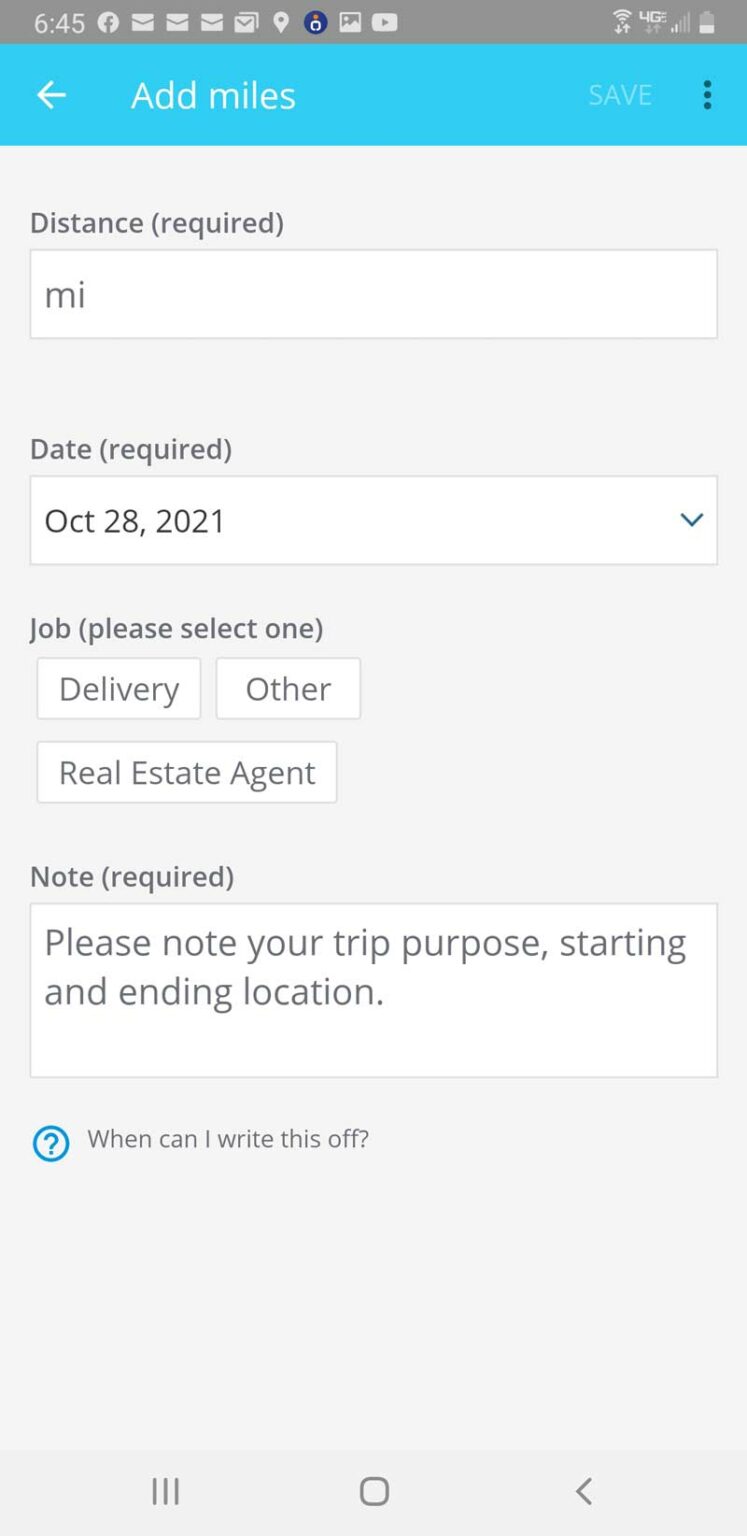Screen dimensions: 747x1536
Task: Switch to the Add miles screen title
Action: click(x=212, y=94)
